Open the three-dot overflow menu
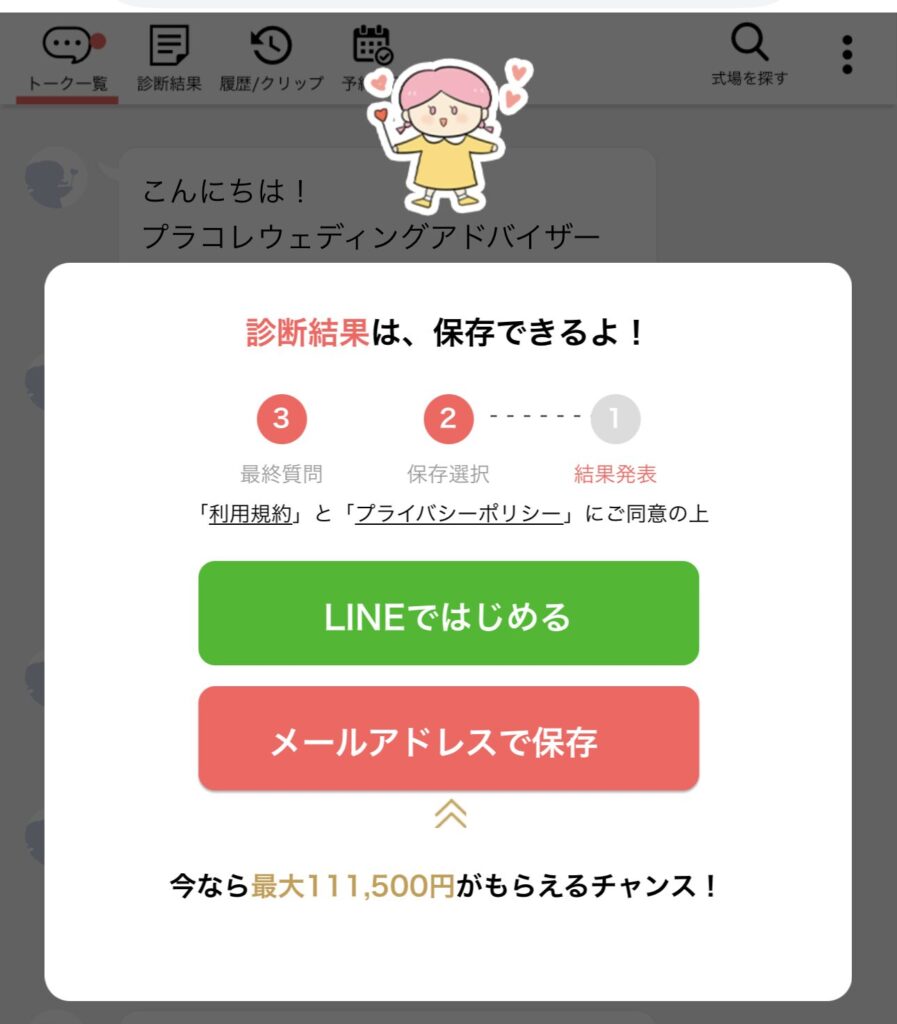The height and width of the screenshot is (1024, 897). (x=847, y=56)
